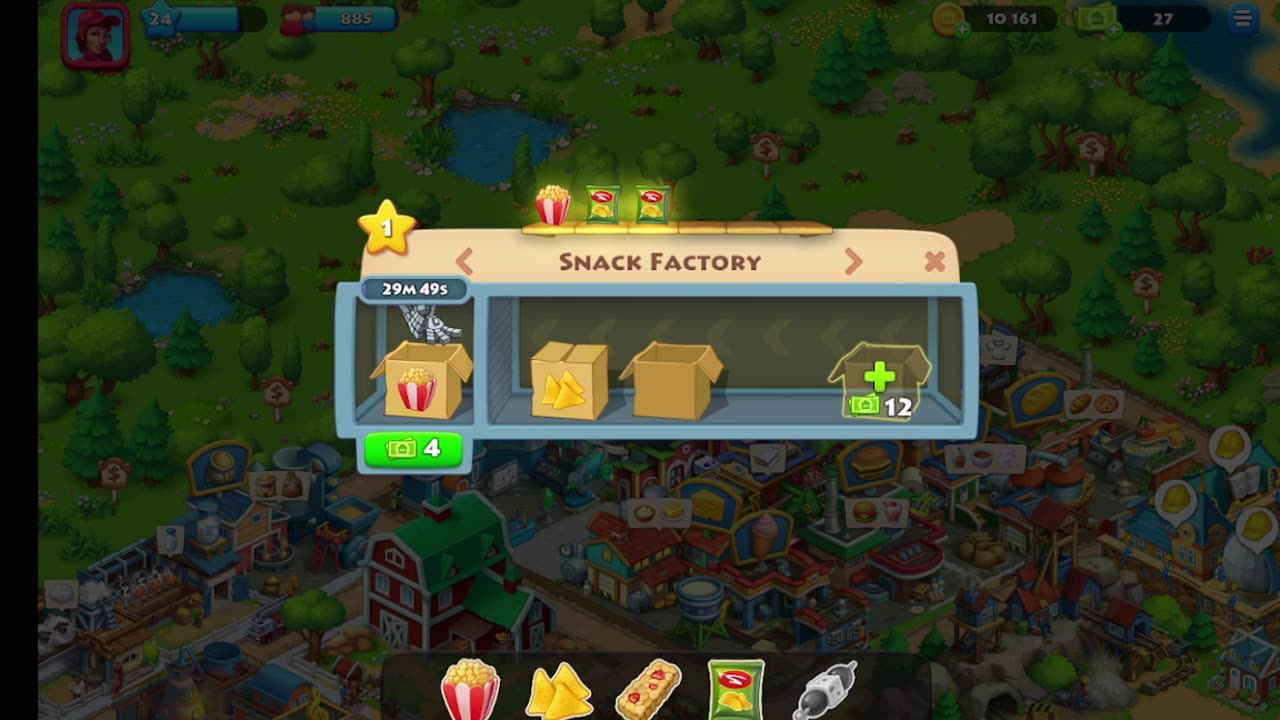Tap the empty production queue box
The height and width of the screenshot is (720, 1280).
(x=672, y=381)
